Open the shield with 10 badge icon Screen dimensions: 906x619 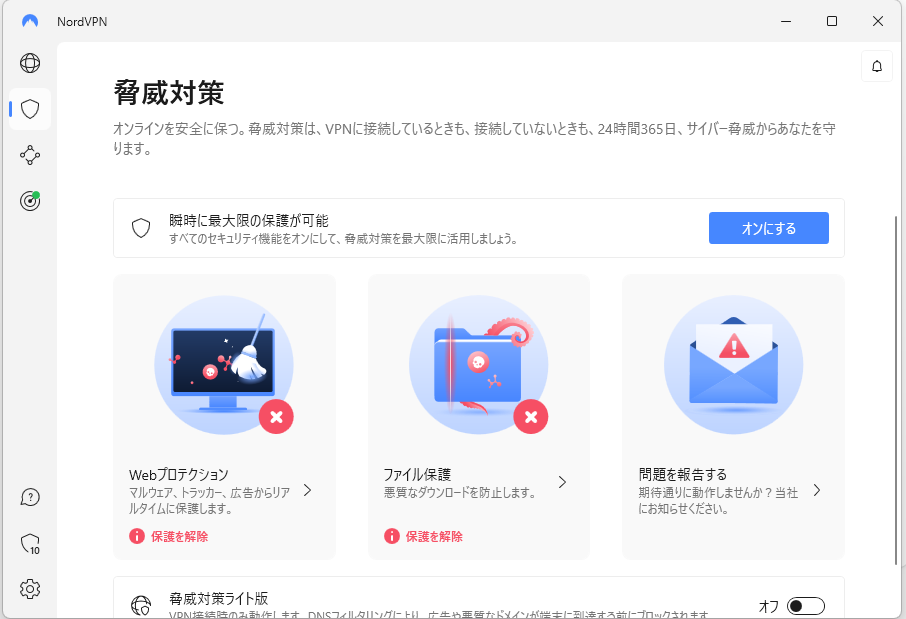[x=30, y=543]
